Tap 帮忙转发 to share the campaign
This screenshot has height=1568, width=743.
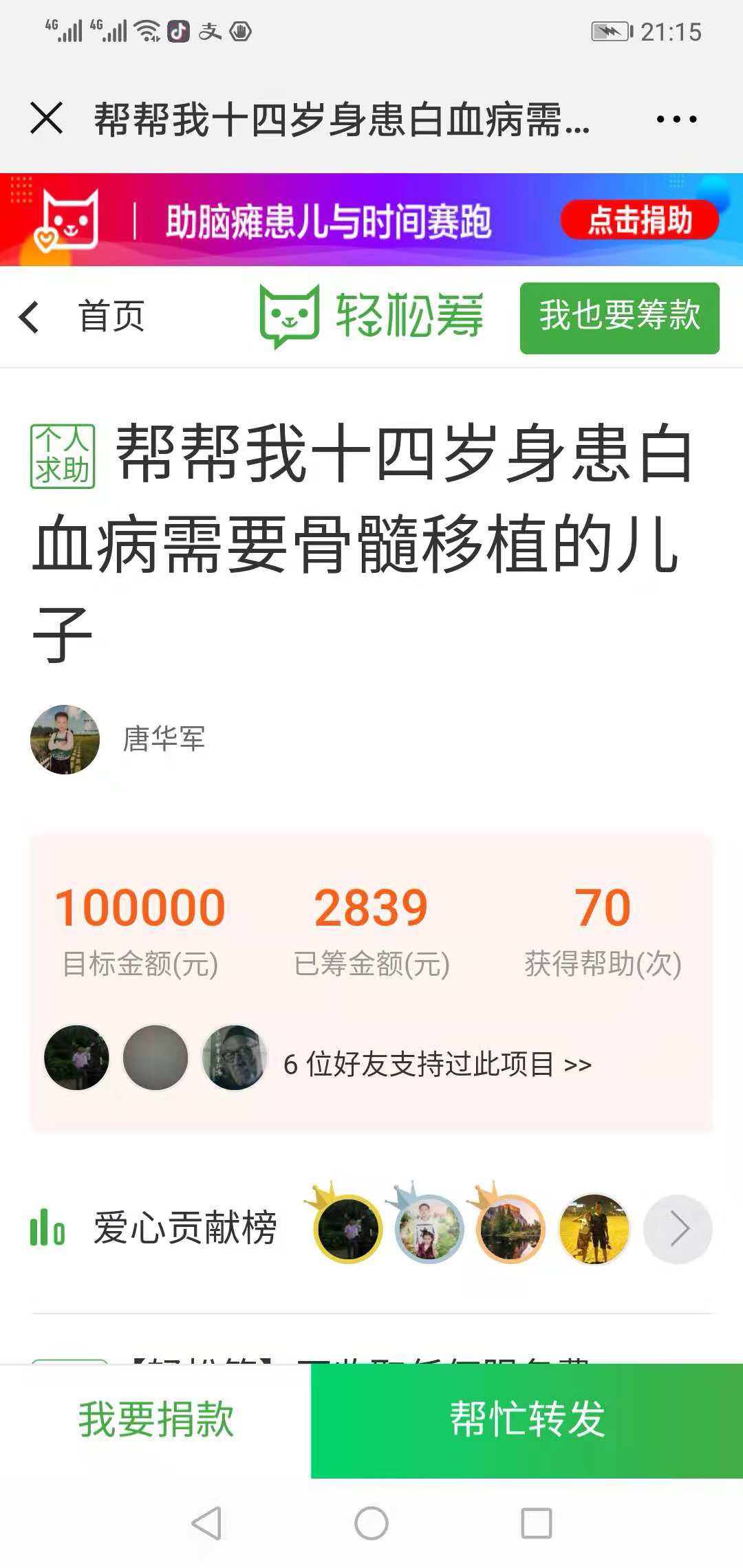point(527,1420)
